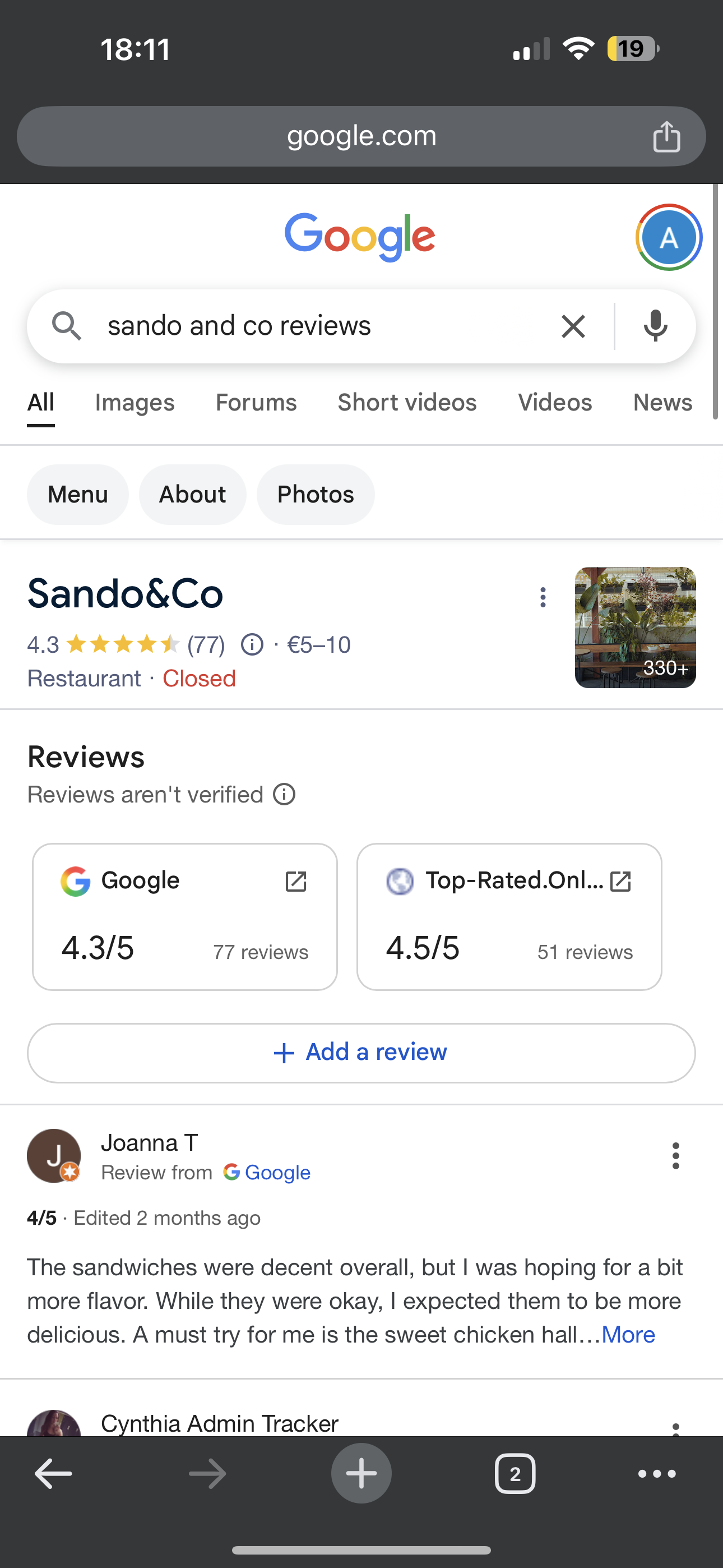Switch to the Forums tab
723x1568 pixels.
256,403
